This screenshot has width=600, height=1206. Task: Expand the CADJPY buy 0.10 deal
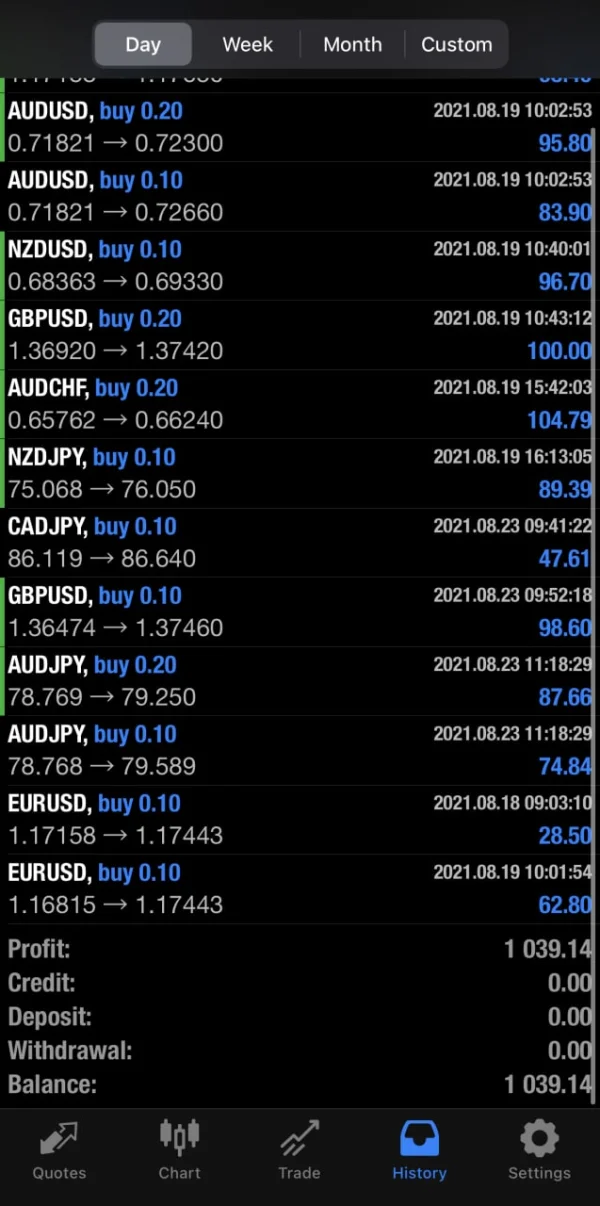[300, 542]
